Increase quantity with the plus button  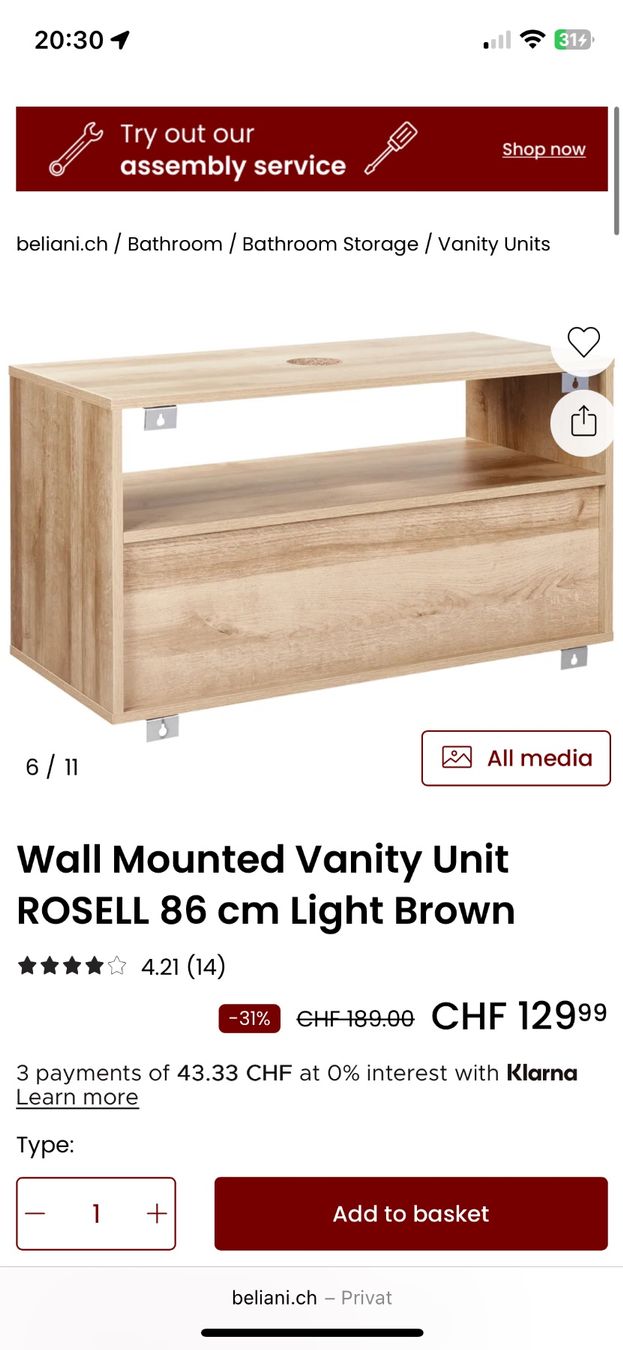[156, 1213]
